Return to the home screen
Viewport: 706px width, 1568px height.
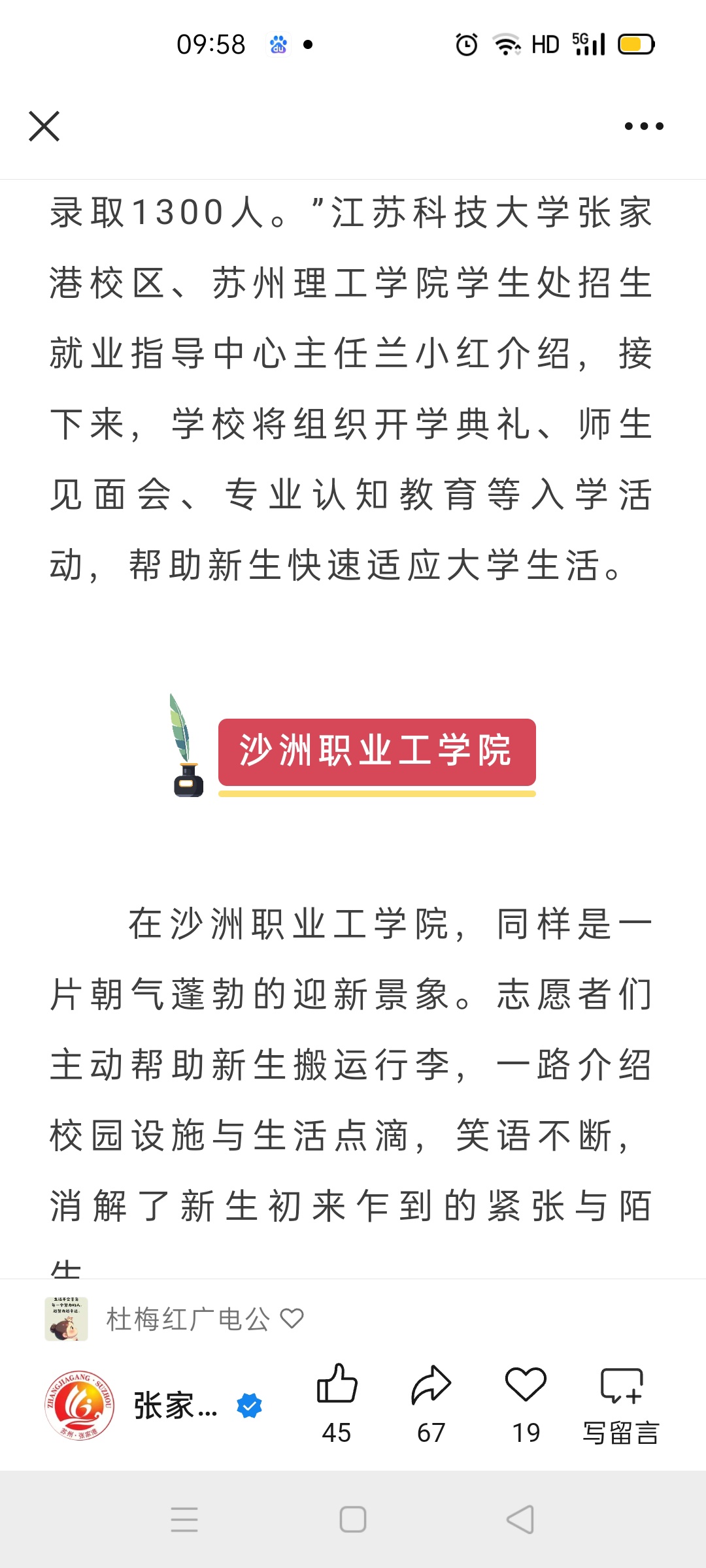pyautogui.click(x=353, y=1520)
